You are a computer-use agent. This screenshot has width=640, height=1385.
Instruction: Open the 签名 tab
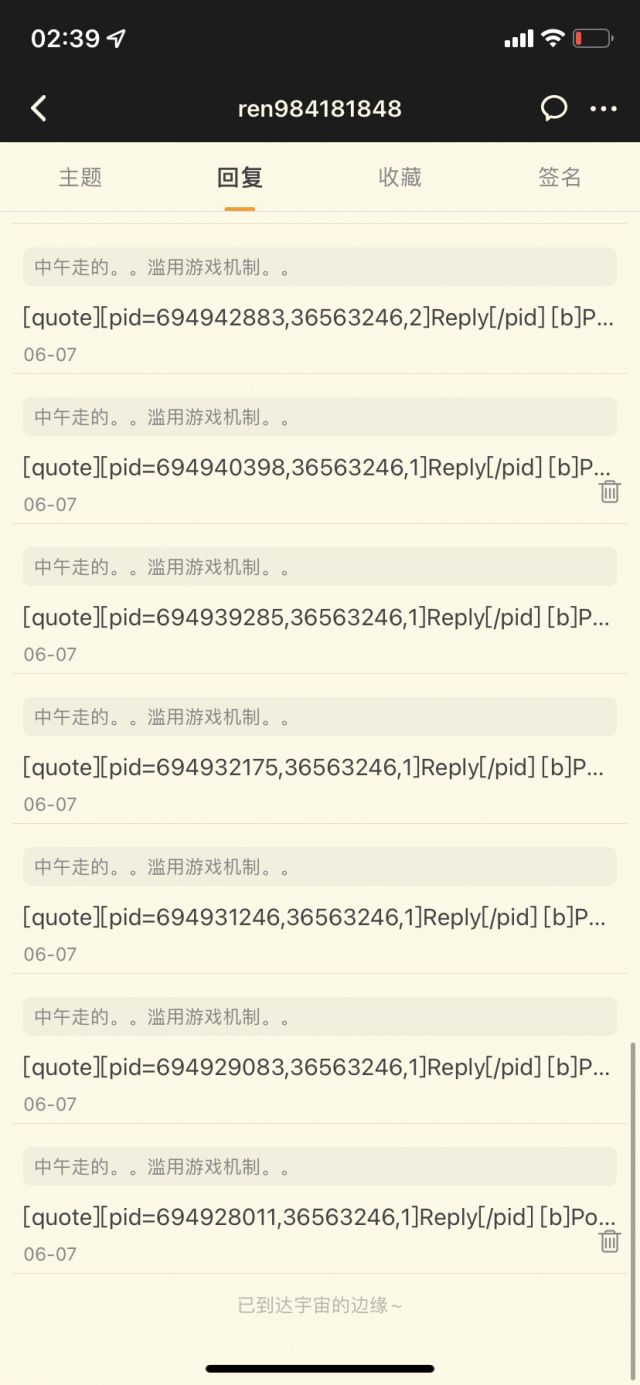pyautogui.click(x=560, y=178)
